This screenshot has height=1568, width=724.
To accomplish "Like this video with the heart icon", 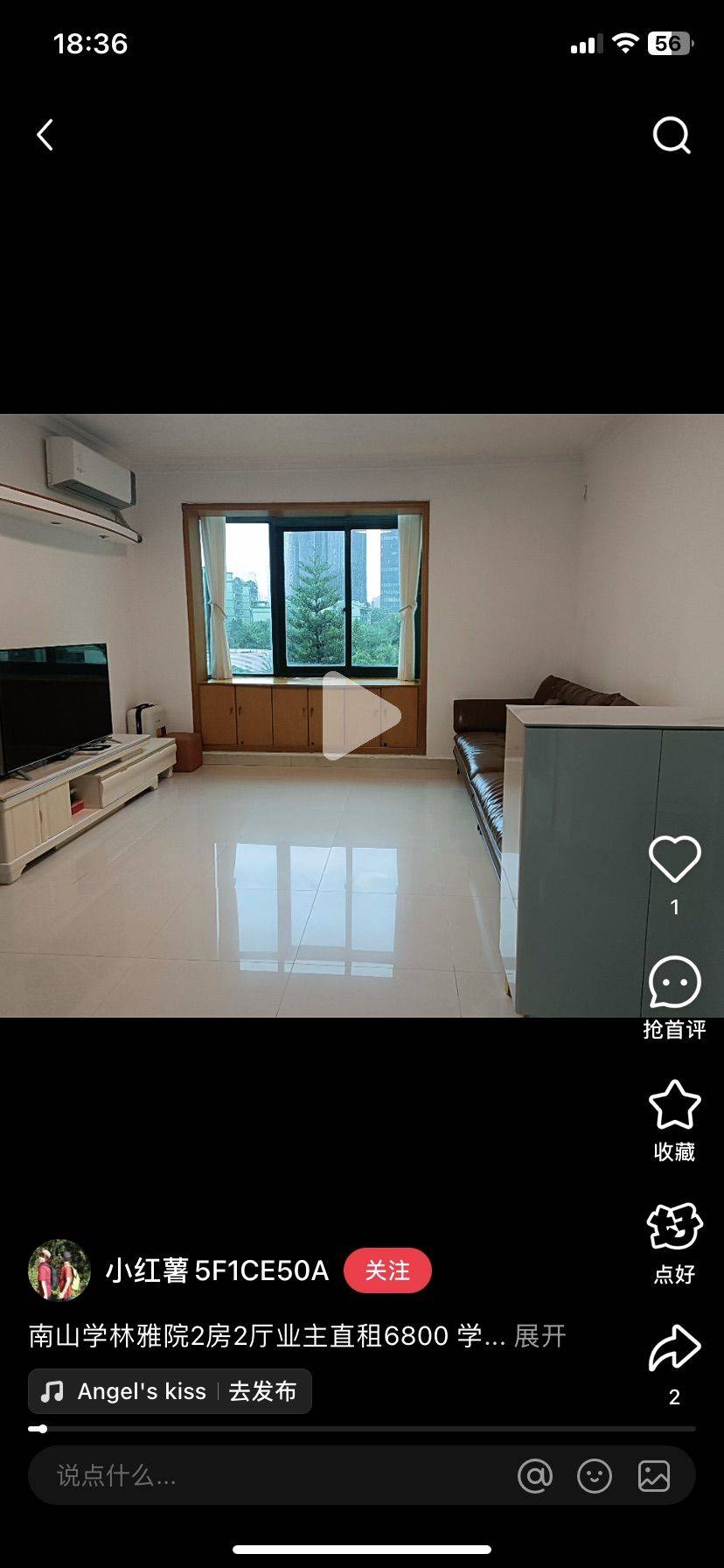I will click(674, 859).
